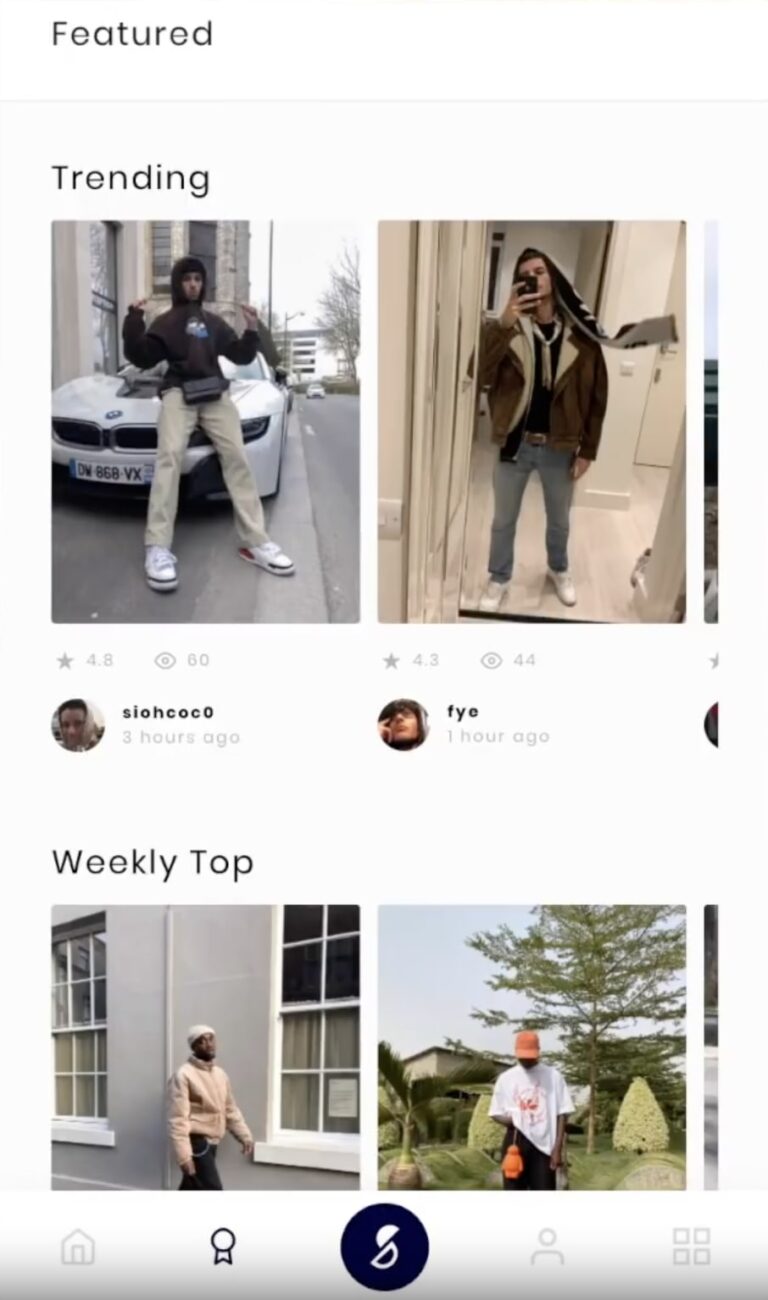Viewport: 768px width, 1300px height.
Task: Tap fye's circular avatar picture
Action: [x=403, y=724]
